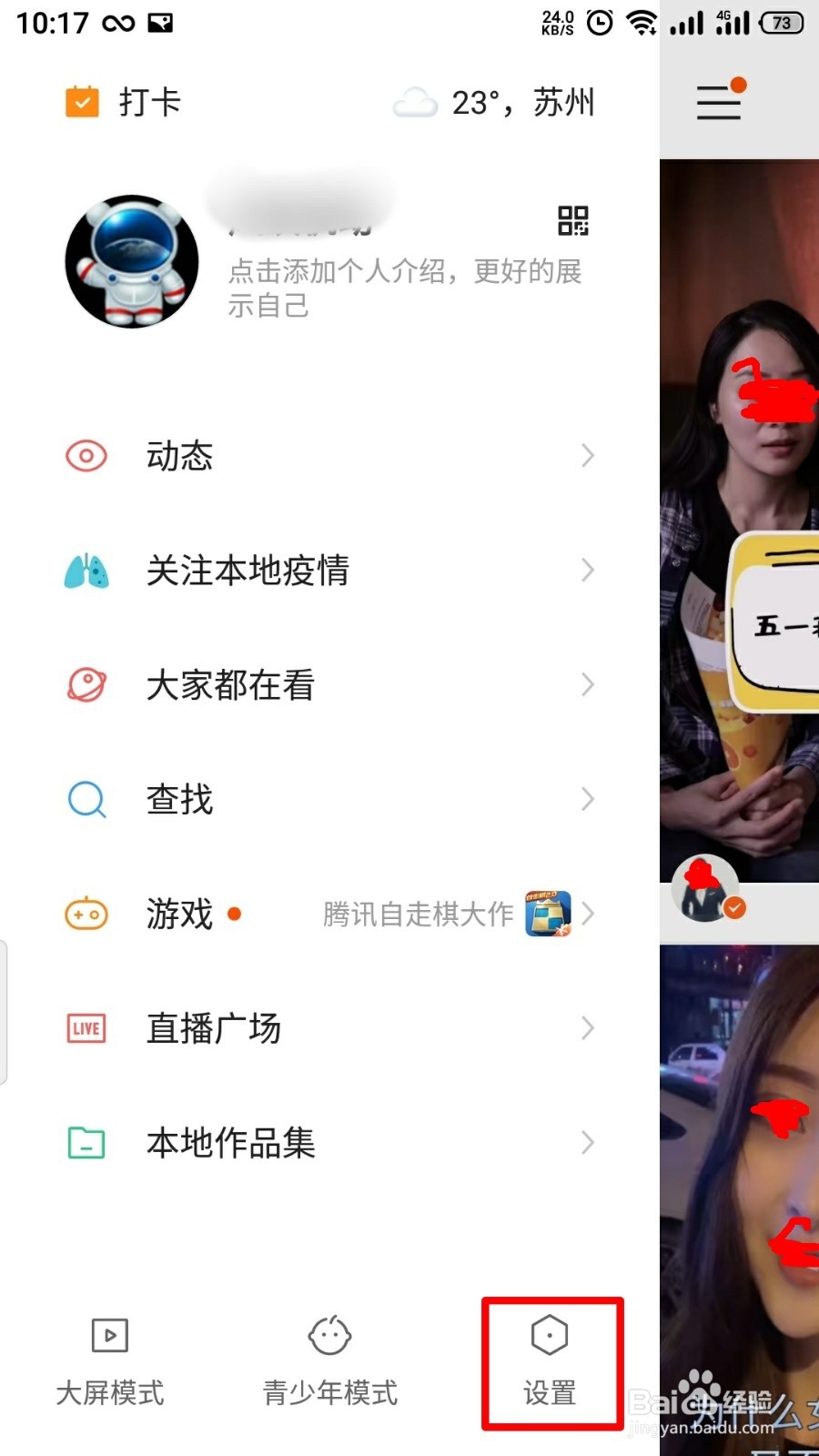This screenshot has width=819, height=1456.
Task: Click the 关注本地疫情 lungs icon
Action: tap(85, 571)
